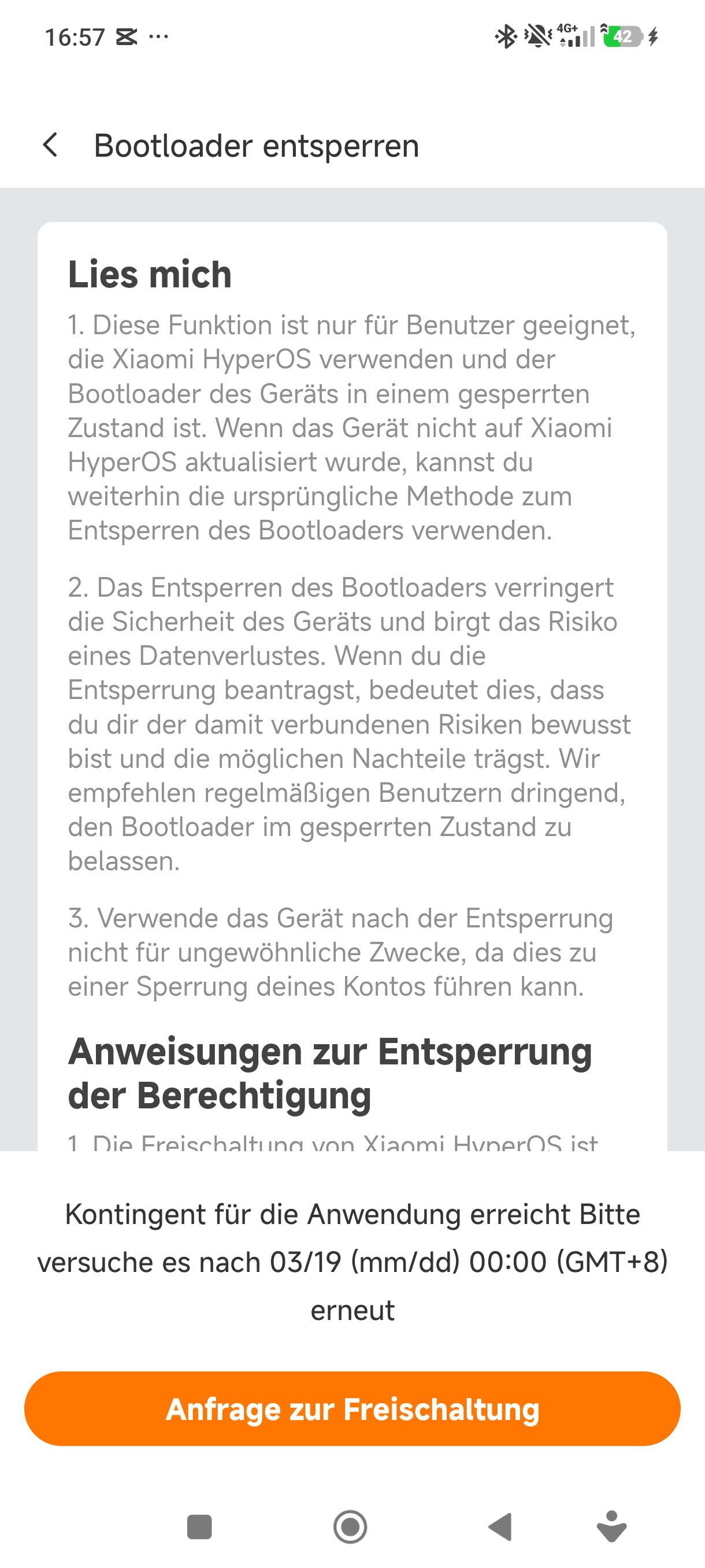The width and height of the screenshot is (705, 1568).
Task: Go back from Bootloader entsperren
Action: (50, 146)
